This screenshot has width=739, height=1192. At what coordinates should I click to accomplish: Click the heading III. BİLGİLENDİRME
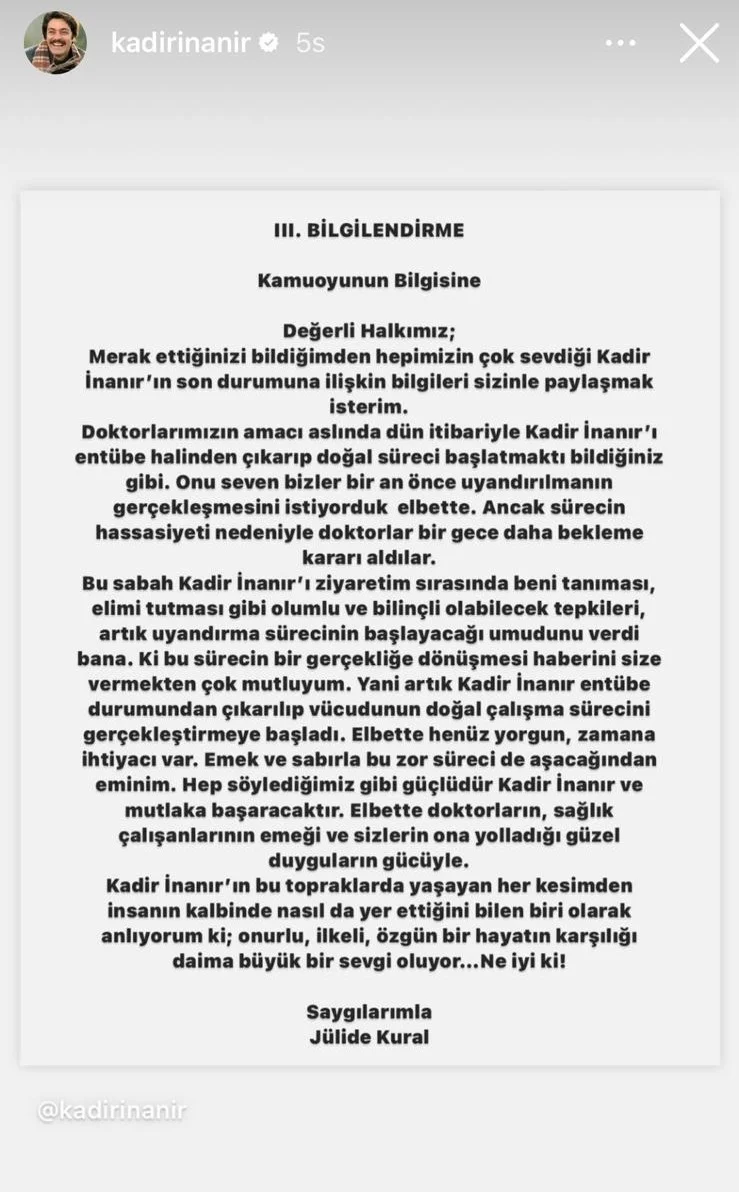point(369,229)
